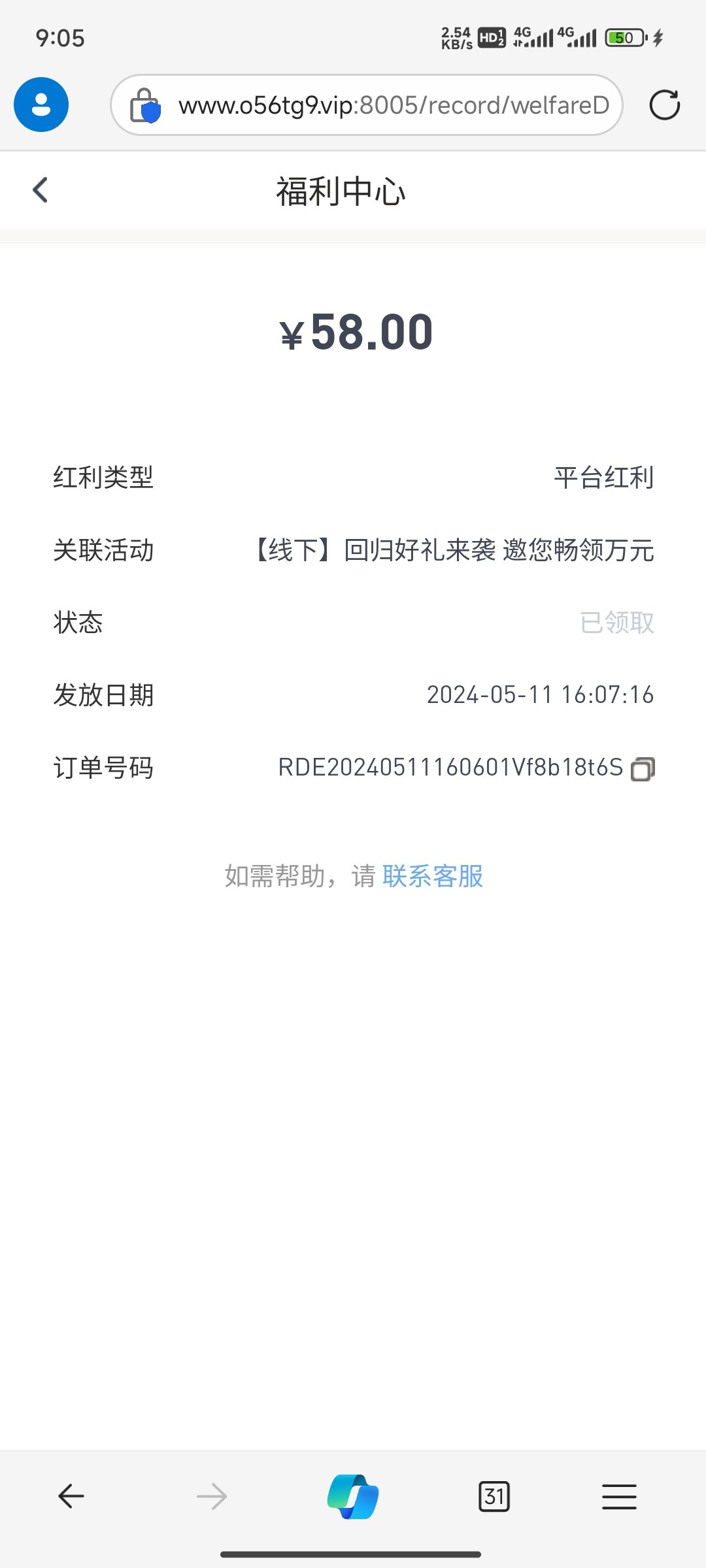Tap the 关联活动 activity row
The image size is (706, 1568).
coord(353,551)
